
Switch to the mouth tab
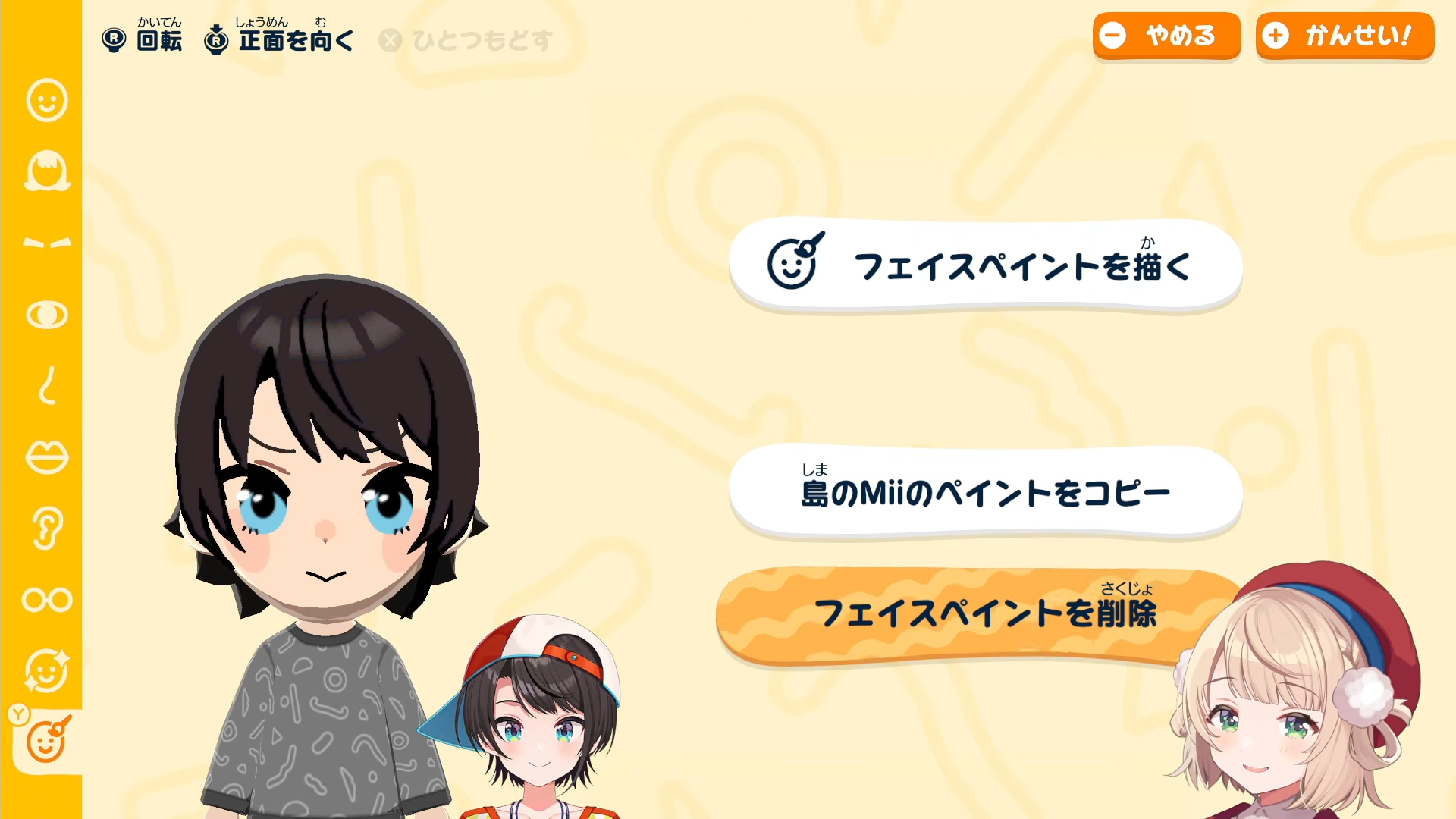point(47,457)
